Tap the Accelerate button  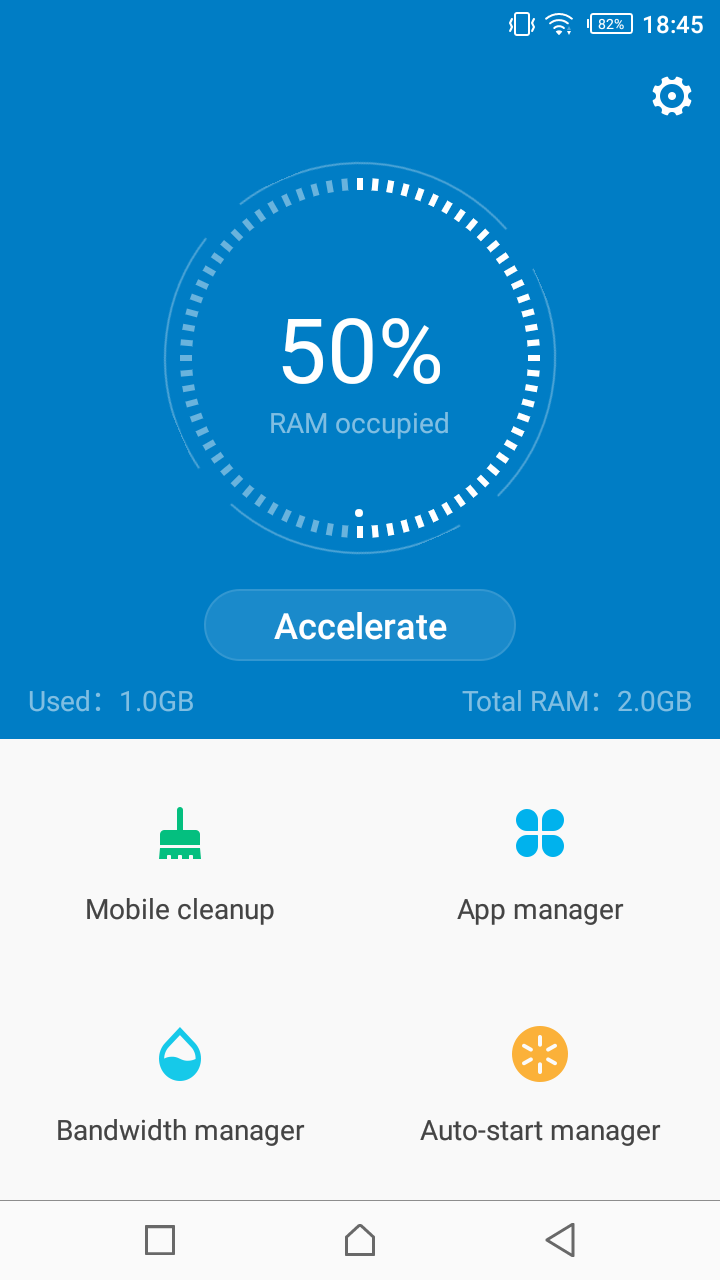(x=360, y=626)
